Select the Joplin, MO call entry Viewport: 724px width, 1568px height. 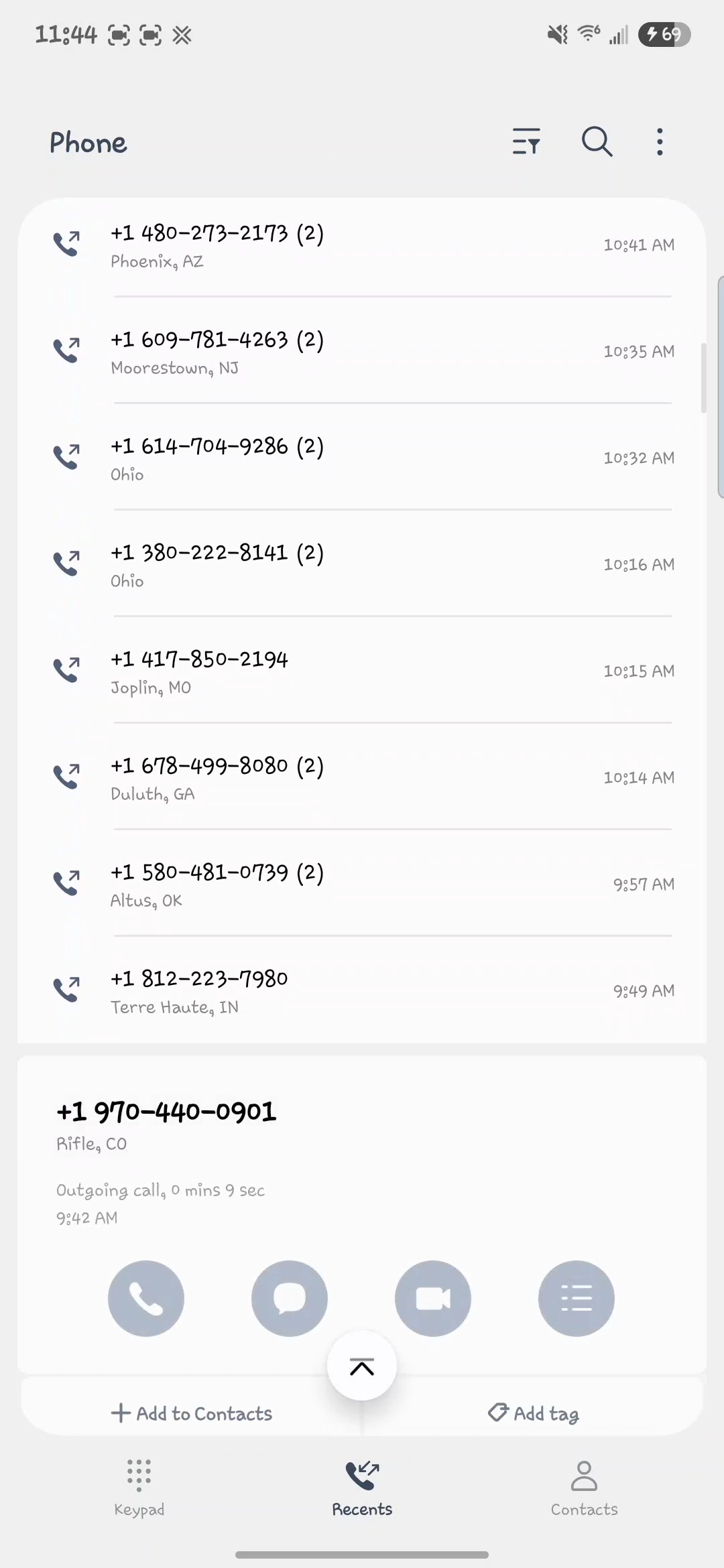click(x=362, y=672)
